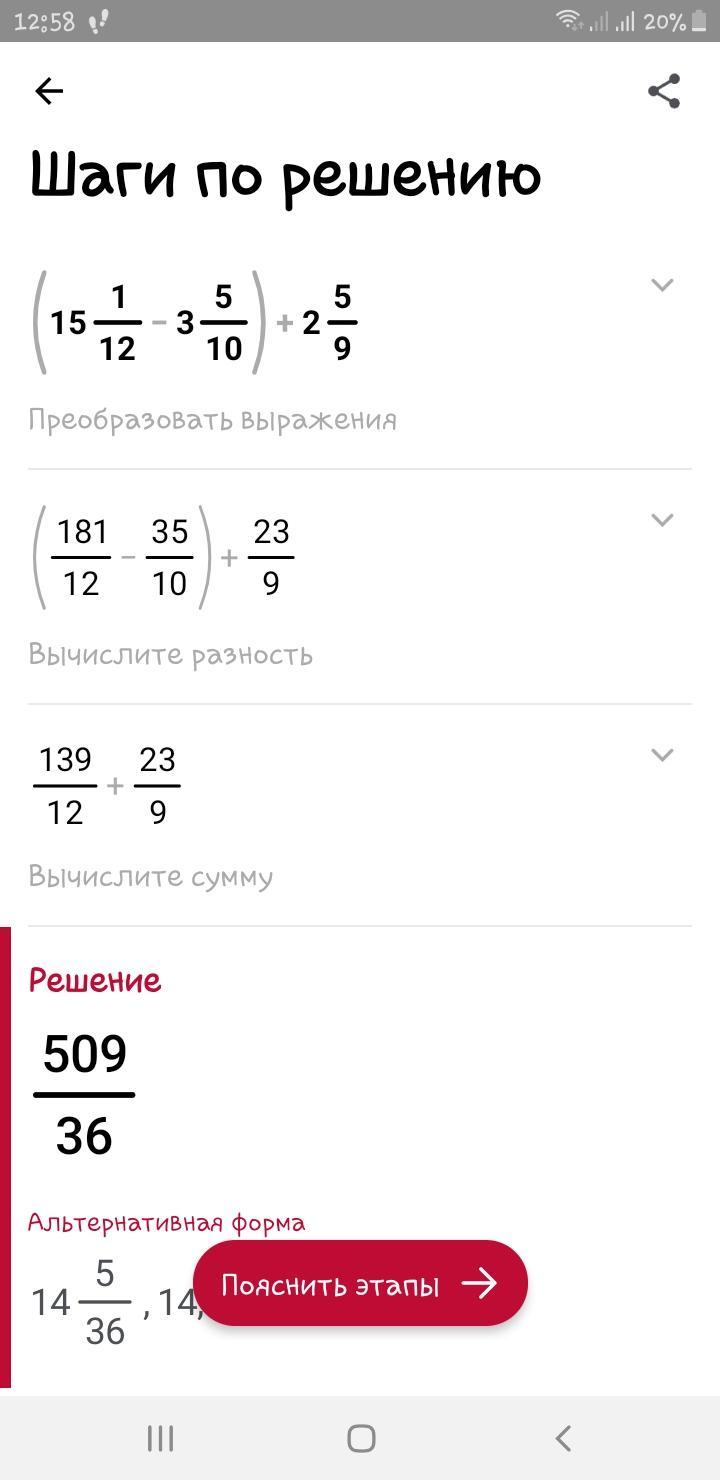Tap the 'Пояснить этапы' button
720x1480 pixels.
[360, 1284]
